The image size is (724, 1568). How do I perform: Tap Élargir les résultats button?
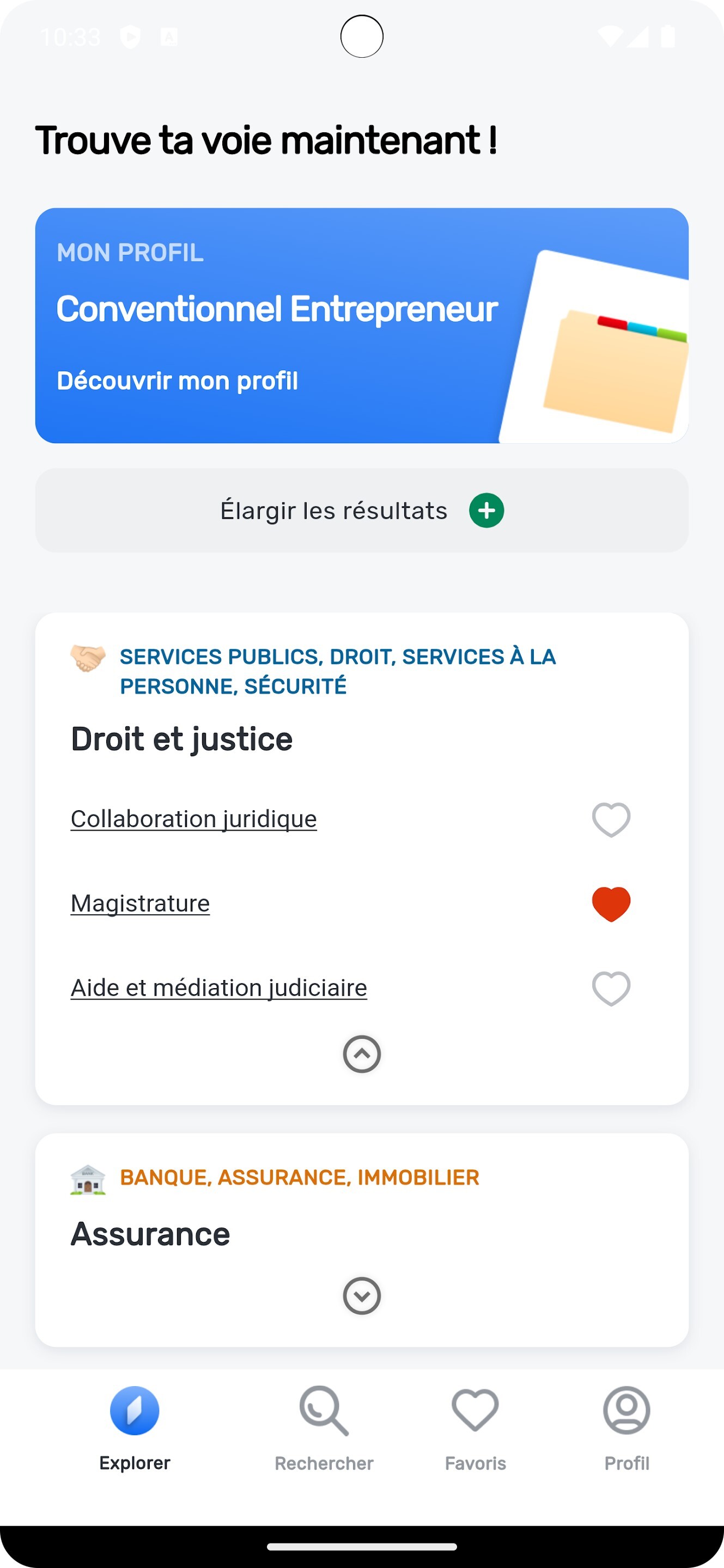[x=362, y=510]
